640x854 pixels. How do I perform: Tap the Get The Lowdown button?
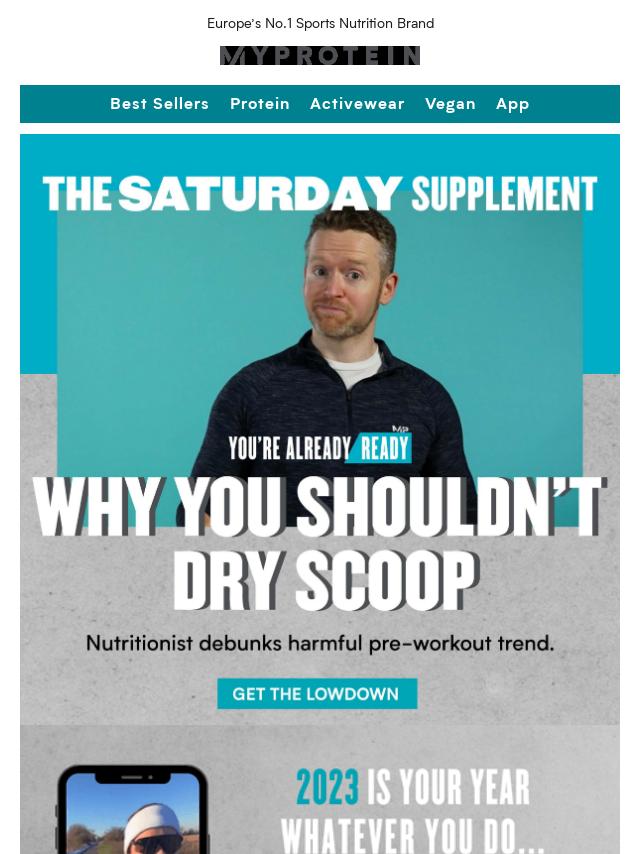click(x=316, y=693)
